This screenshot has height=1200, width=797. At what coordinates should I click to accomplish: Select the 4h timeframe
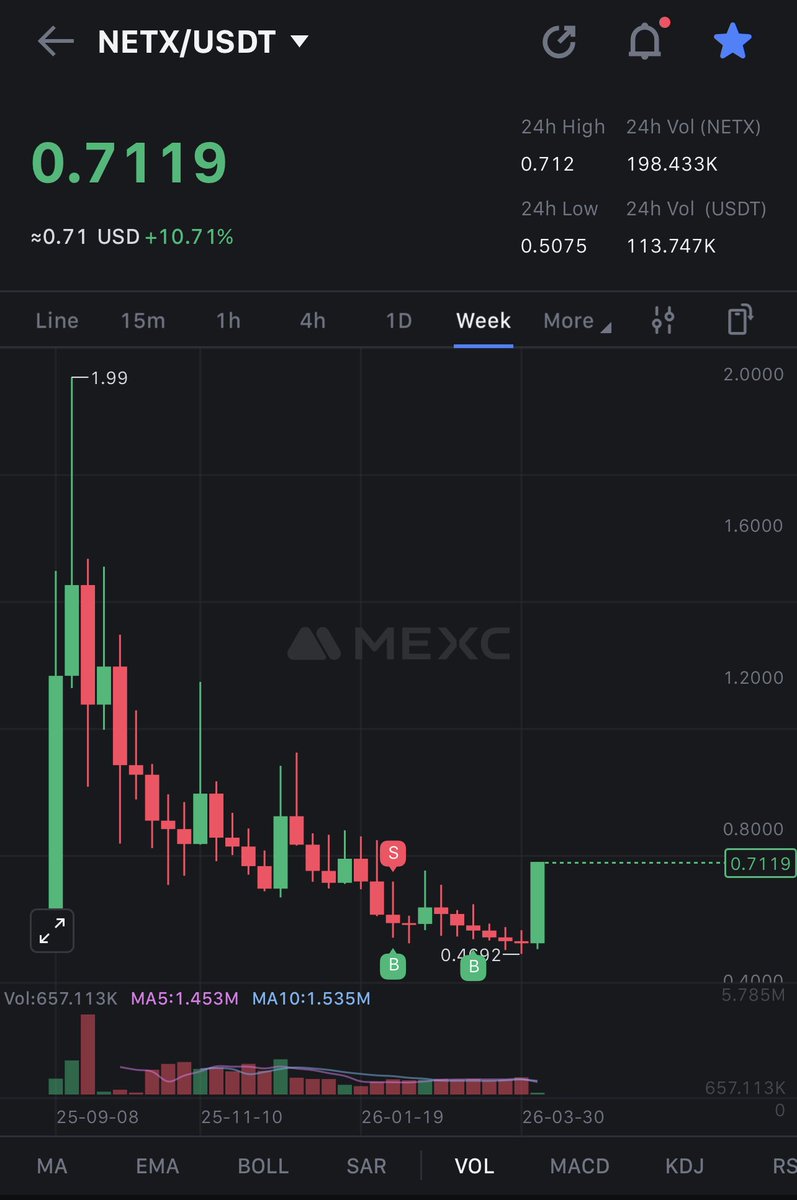(x=313, y=321)
